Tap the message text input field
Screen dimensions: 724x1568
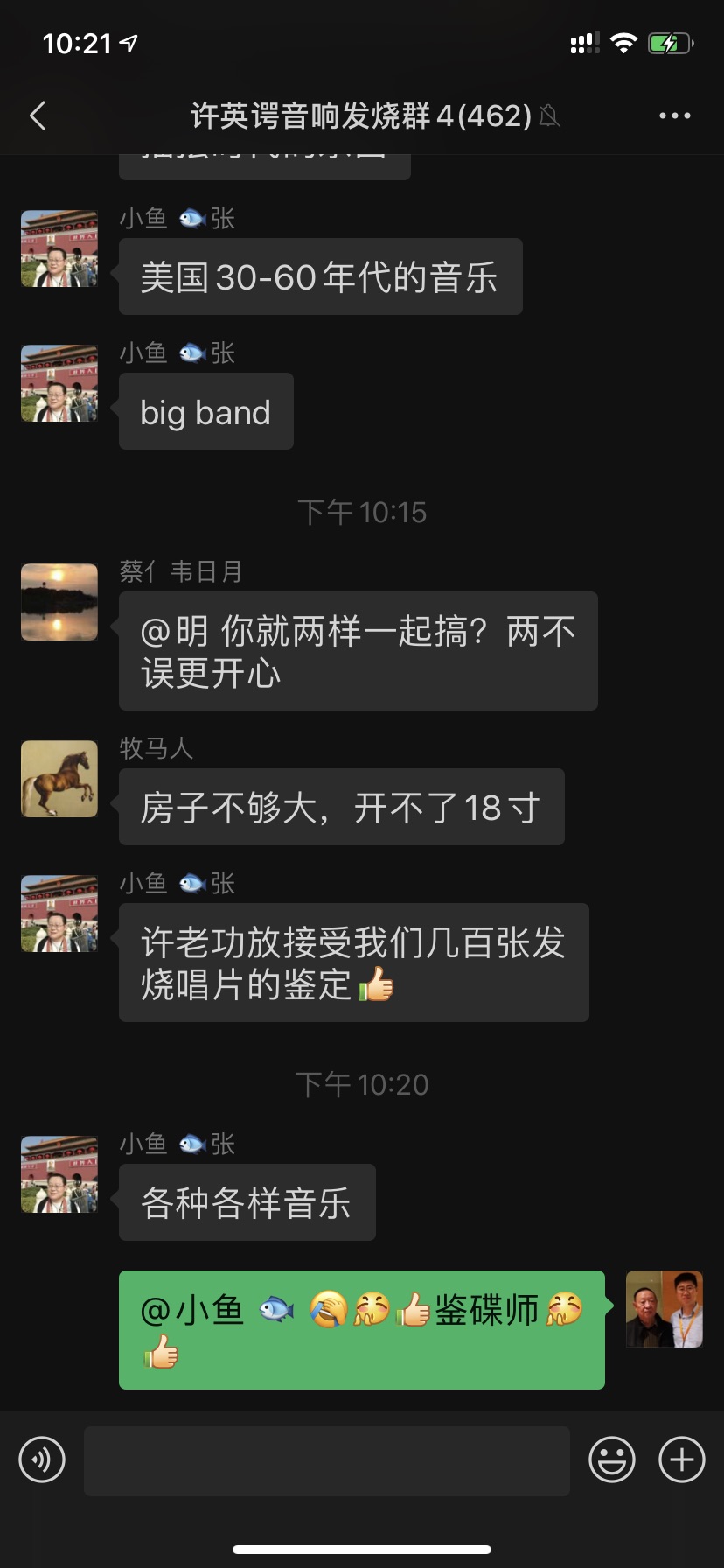[327, 1460]
